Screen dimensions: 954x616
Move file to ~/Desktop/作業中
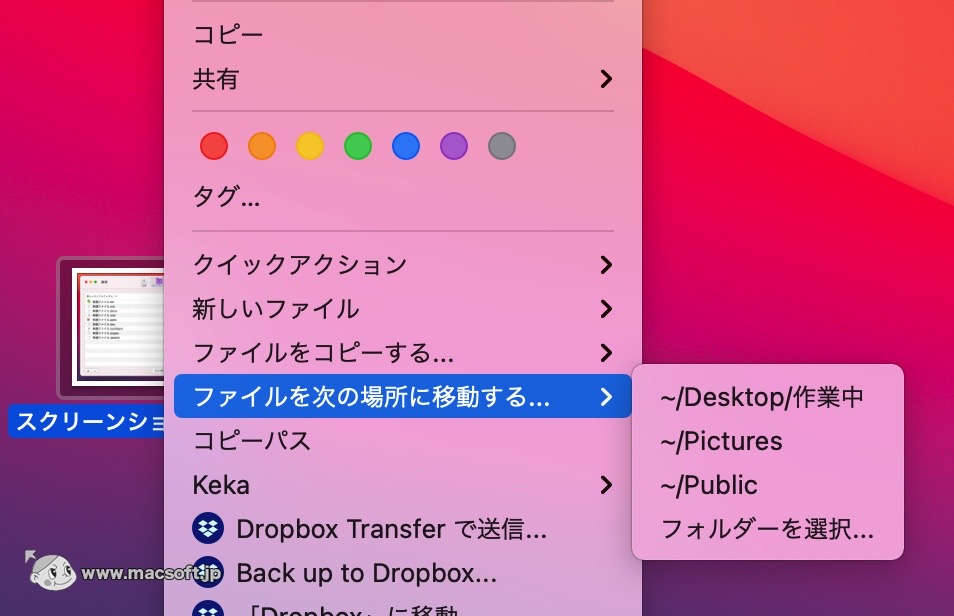(762, 397)
